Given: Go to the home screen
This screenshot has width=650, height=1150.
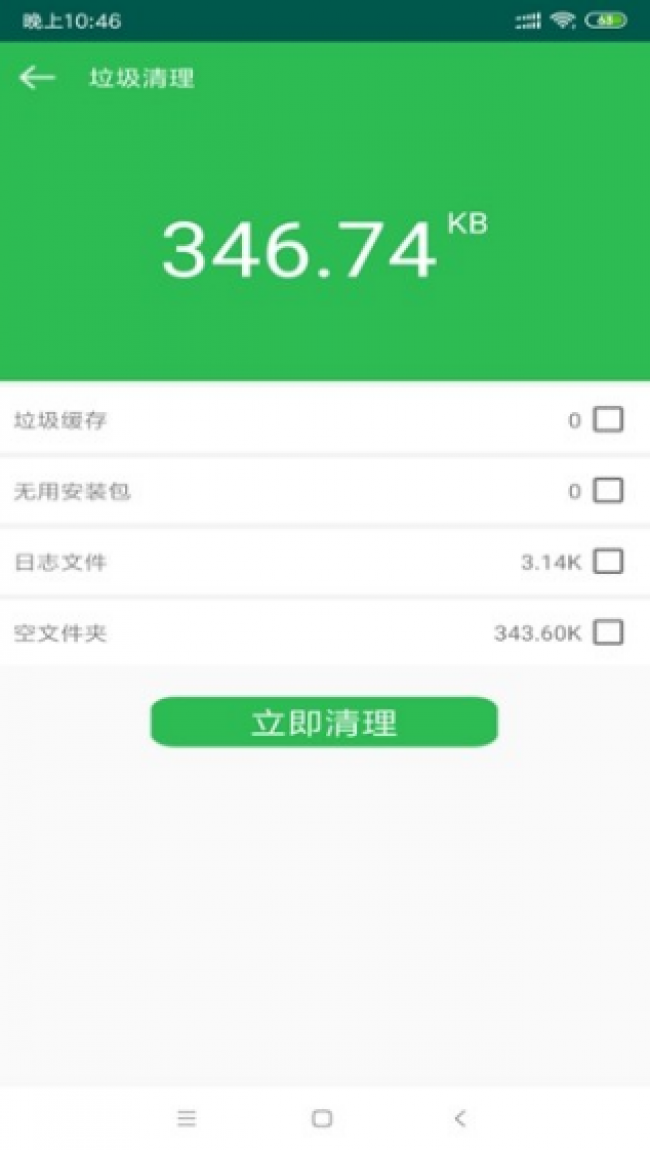Looking at the screenshot, I should 322,1118.
